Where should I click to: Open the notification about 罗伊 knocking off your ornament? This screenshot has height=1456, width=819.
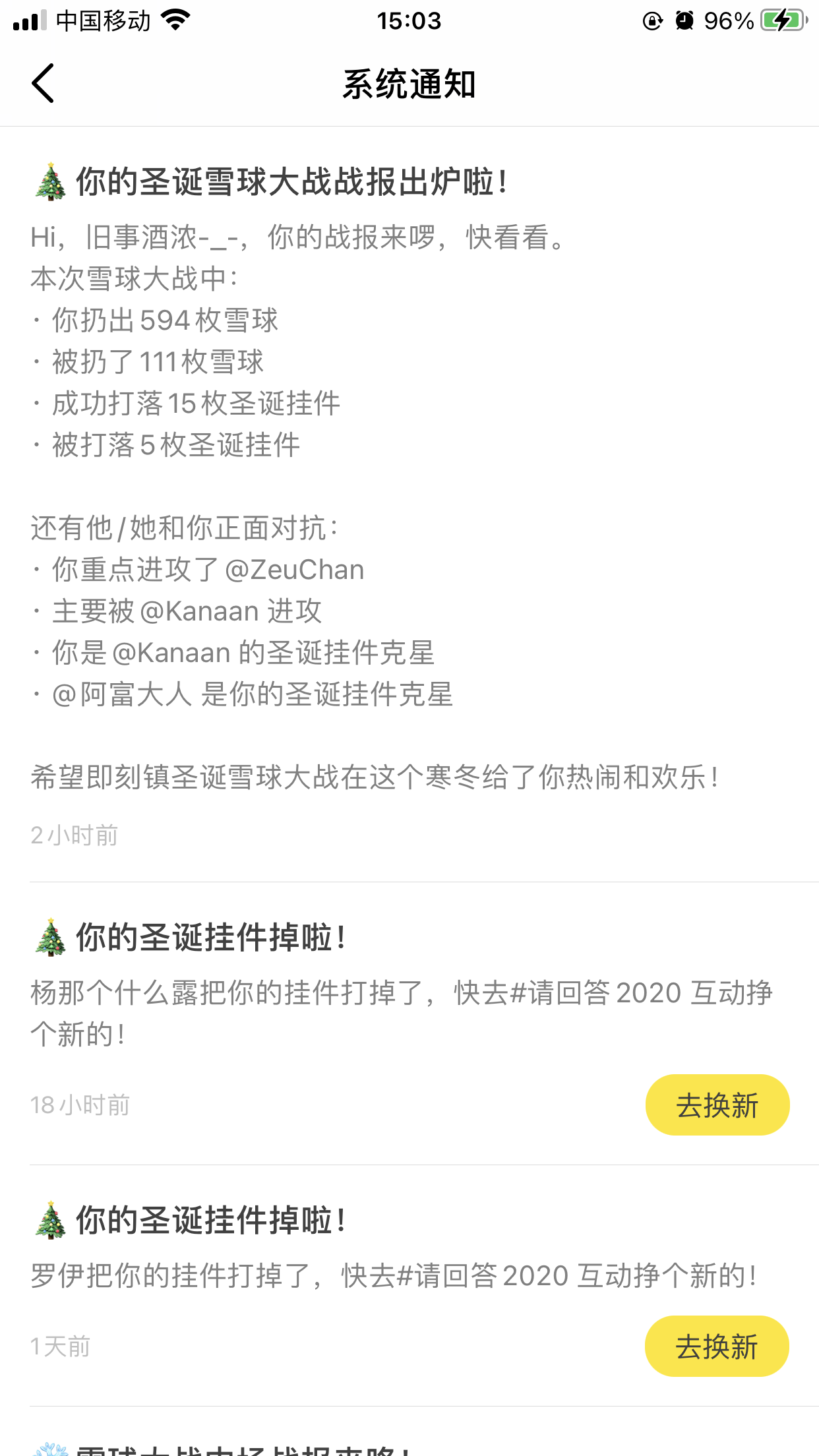[x=409, y=1286]
